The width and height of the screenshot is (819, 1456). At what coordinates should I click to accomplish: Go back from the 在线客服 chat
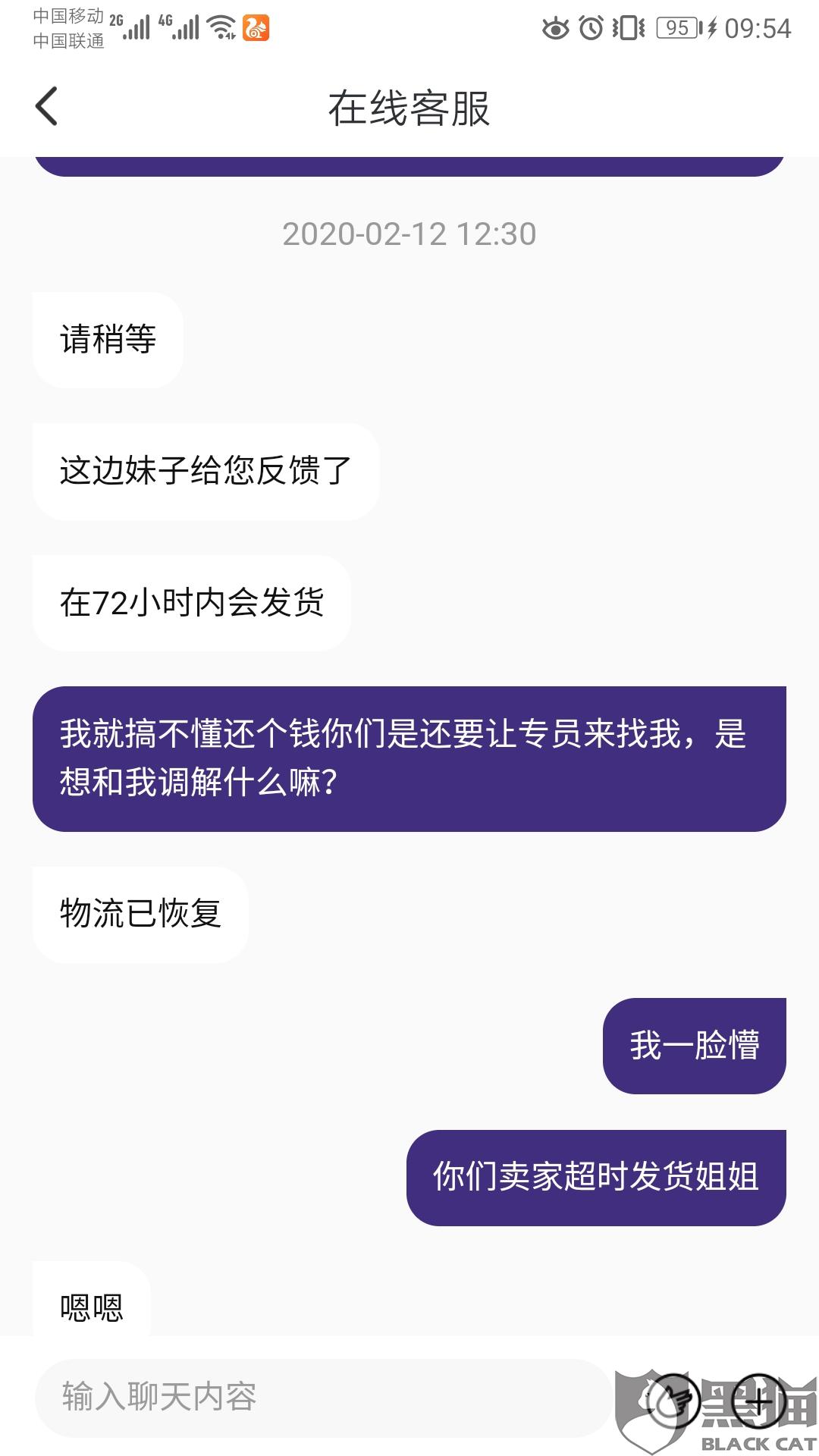(46, 106)
